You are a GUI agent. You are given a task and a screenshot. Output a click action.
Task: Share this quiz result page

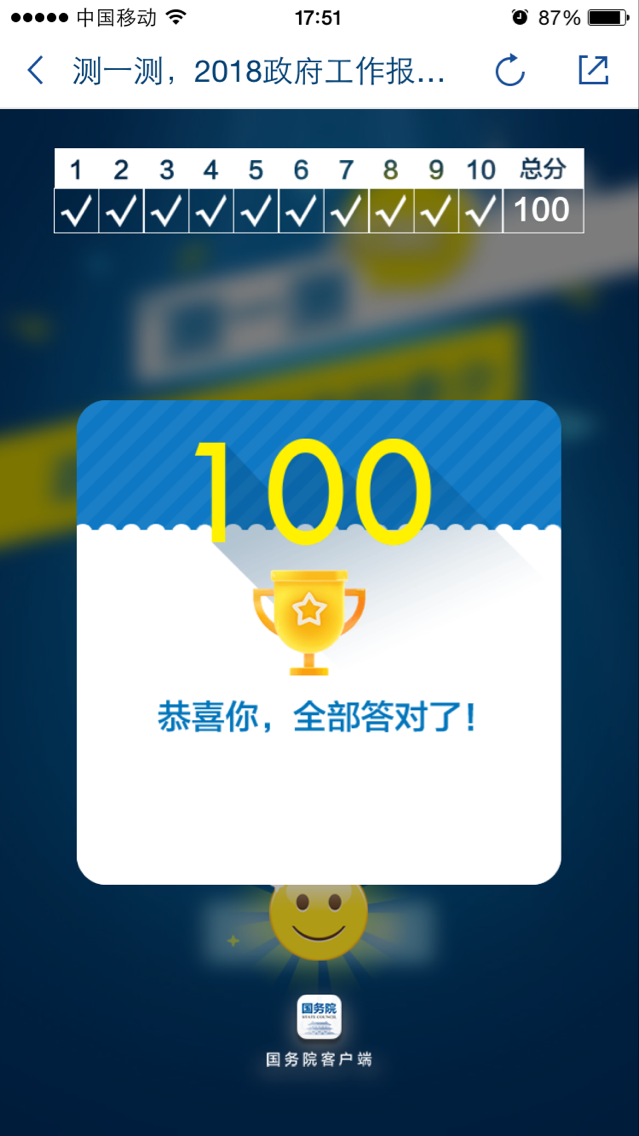(593, 70)
